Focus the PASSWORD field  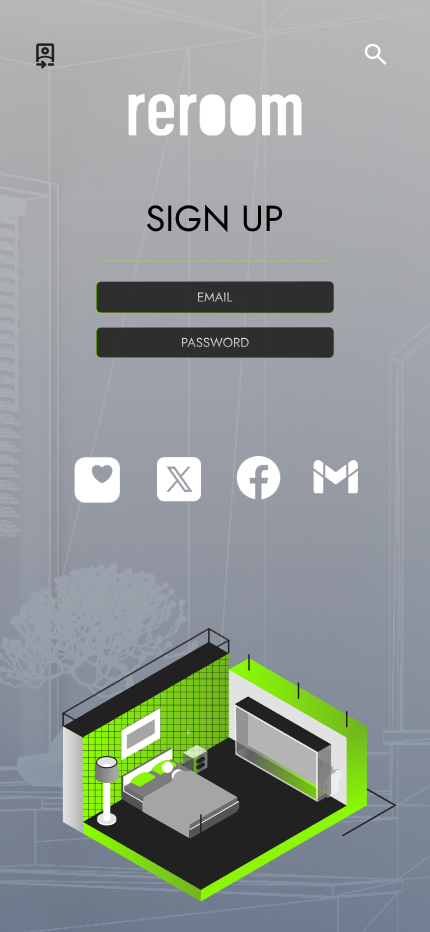click(215, 342)
